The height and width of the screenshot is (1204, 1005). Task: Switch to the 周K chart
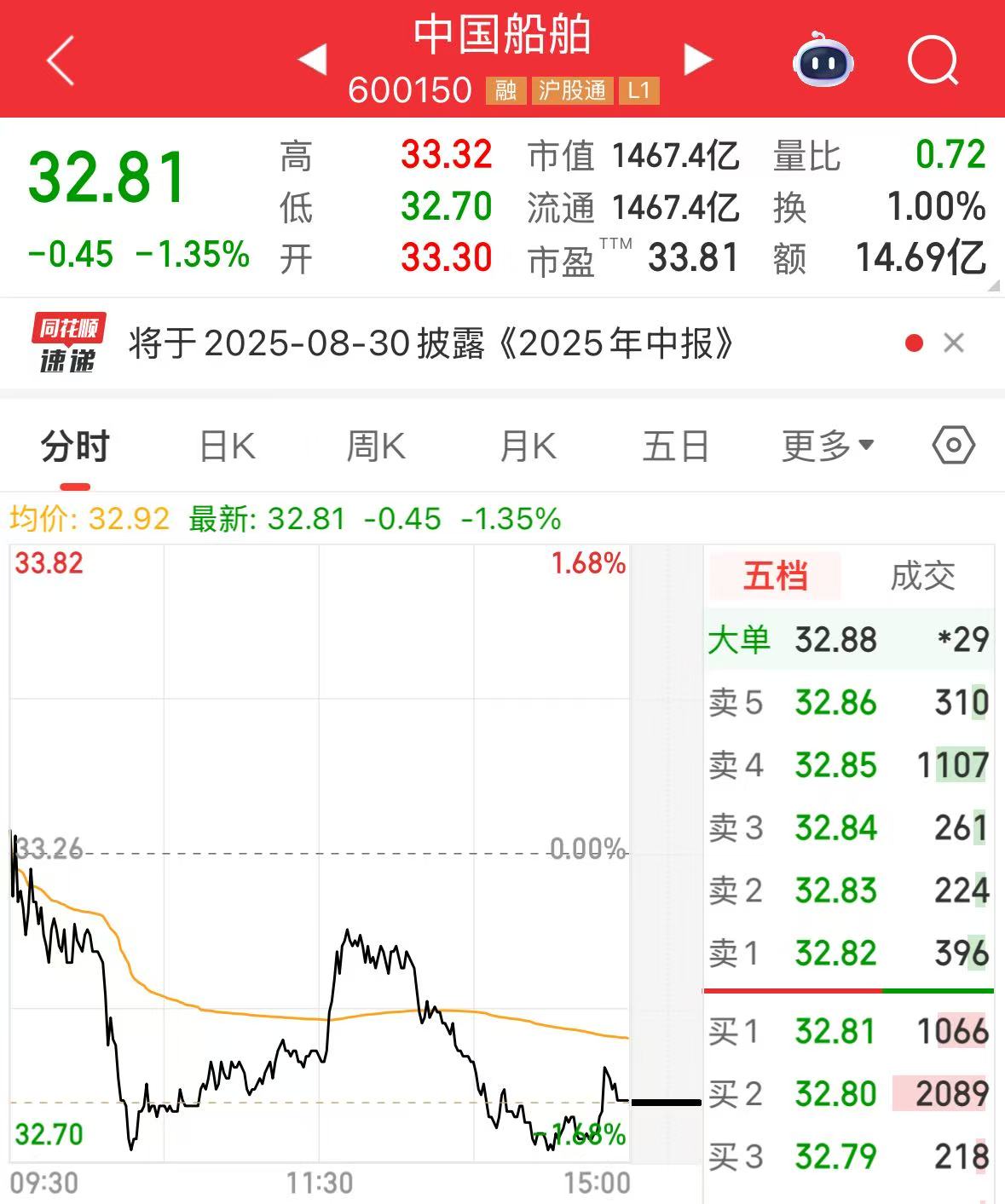click(x=376, y=446)
